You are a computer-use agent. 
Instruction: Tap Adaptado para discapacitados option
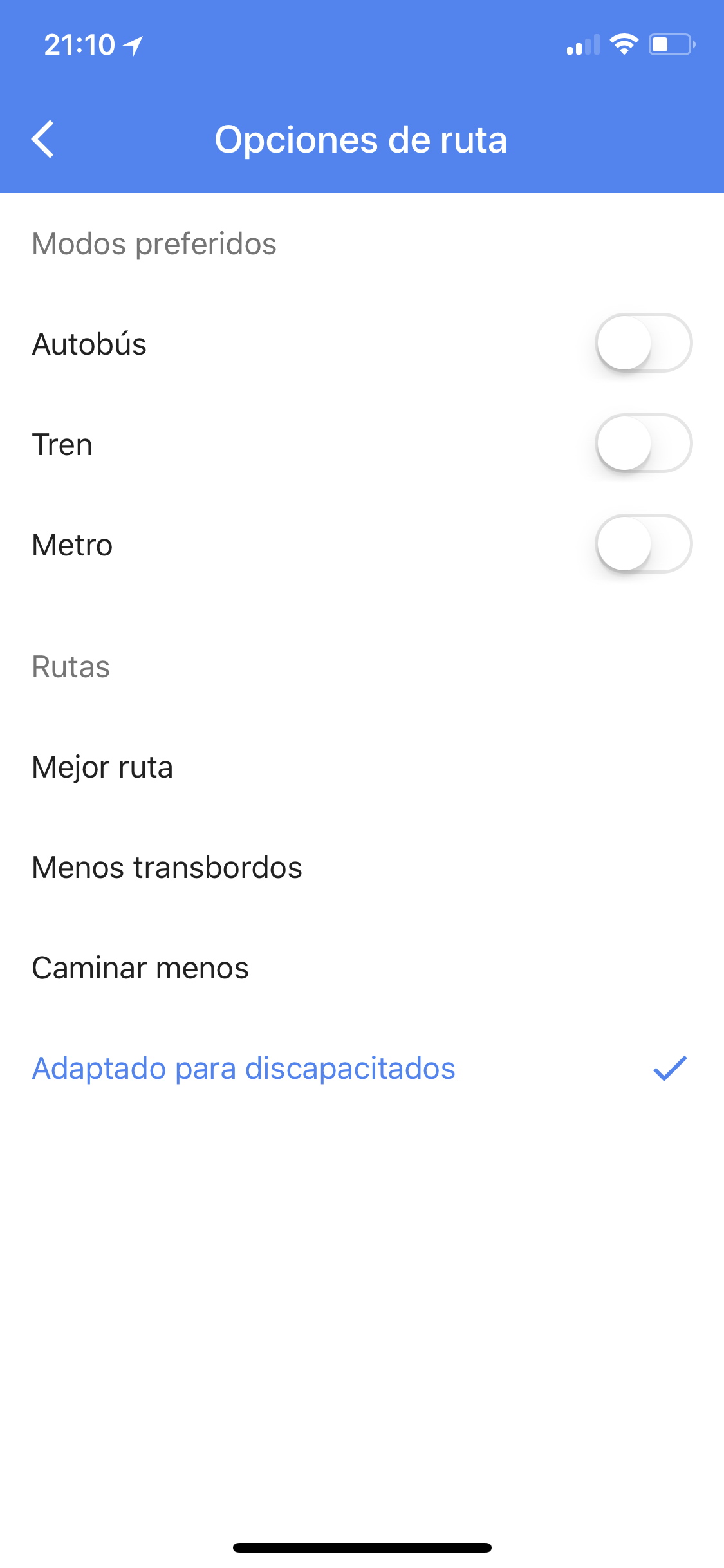point(362,1069)
